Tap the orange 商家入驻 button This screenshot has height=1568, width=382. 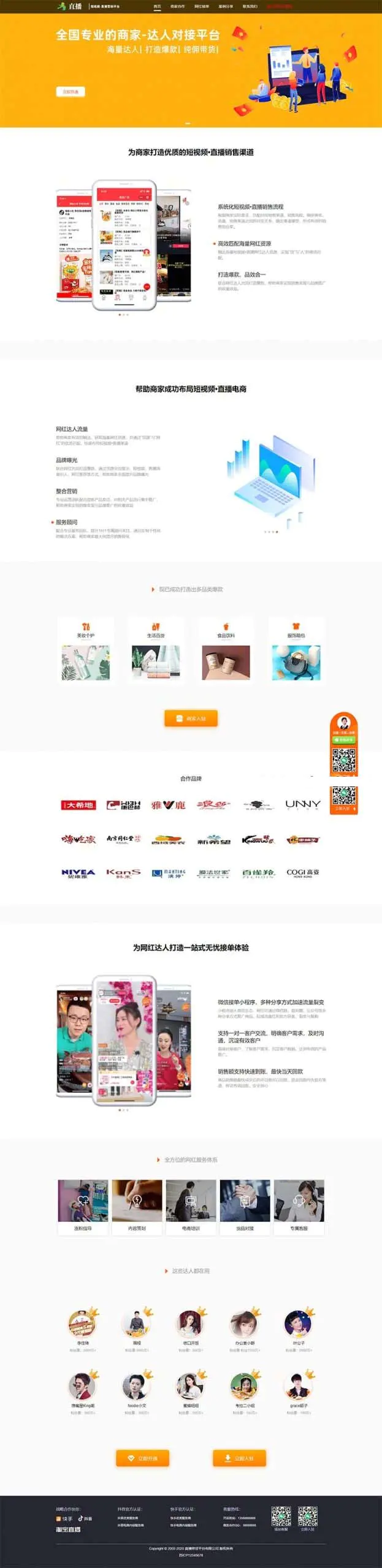click(191, 718)
